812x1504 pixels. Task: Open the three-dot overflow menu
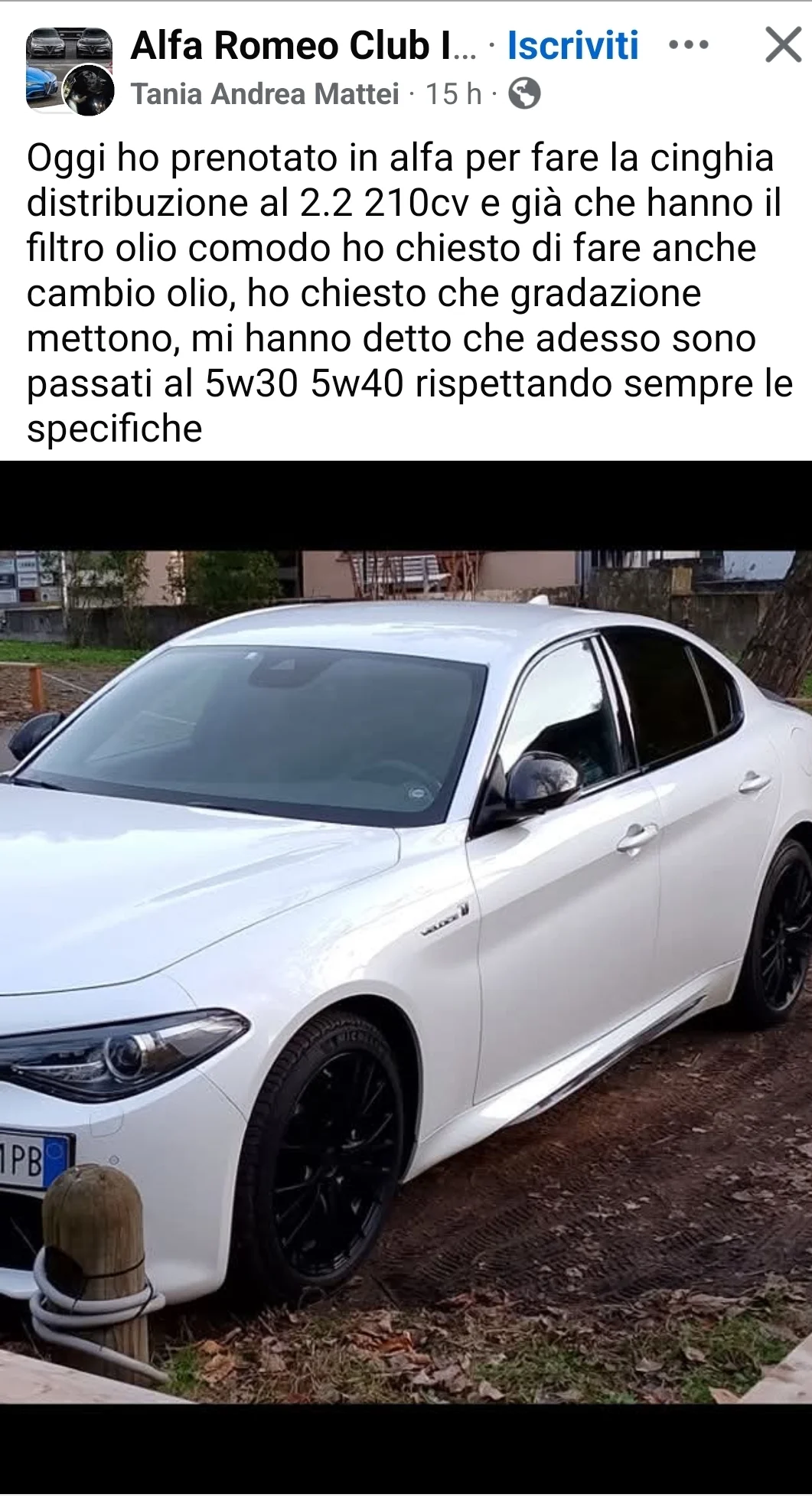click(x=688, y=45)
